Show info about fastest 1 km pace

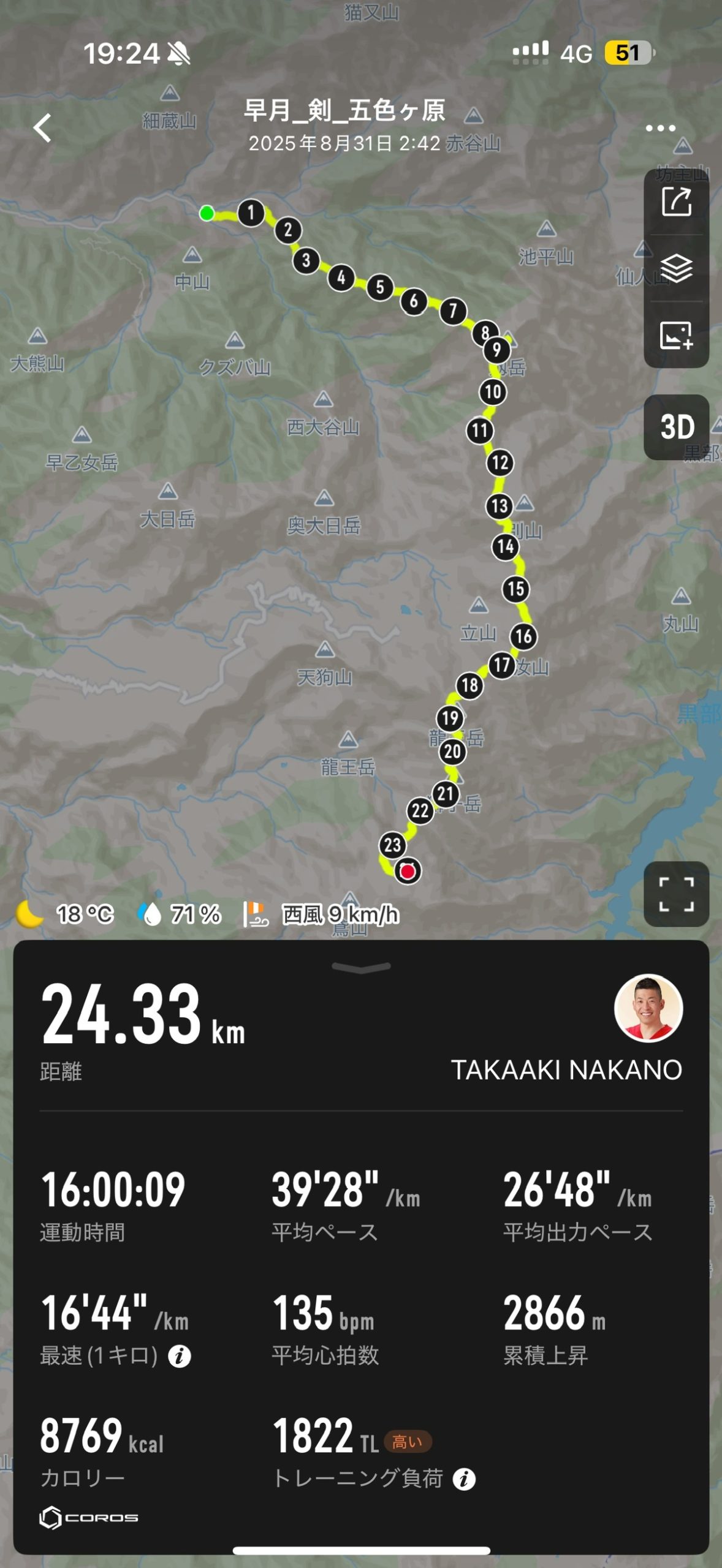(x=180, y=1356)
